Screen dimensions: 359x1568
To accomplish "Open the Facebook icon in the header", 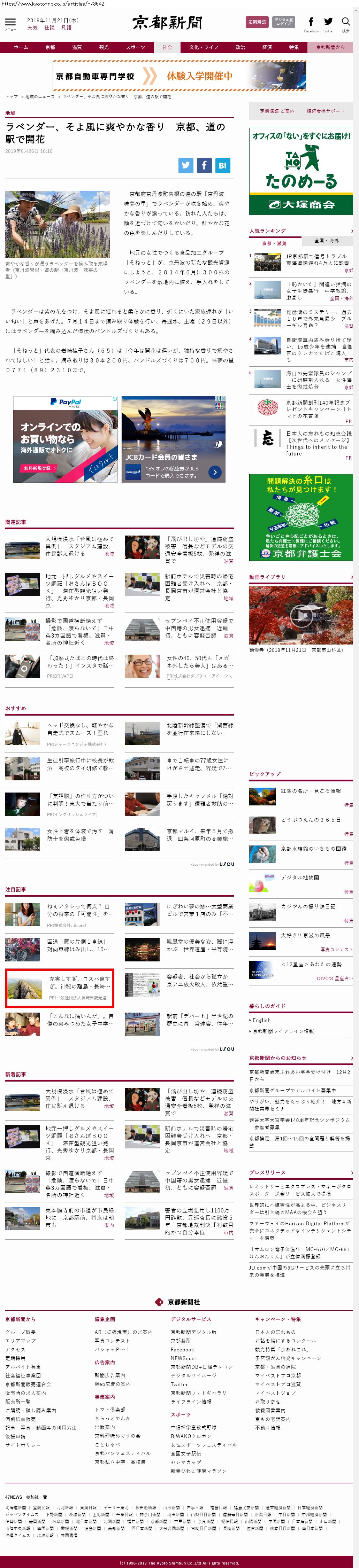I will pos(311,23).
